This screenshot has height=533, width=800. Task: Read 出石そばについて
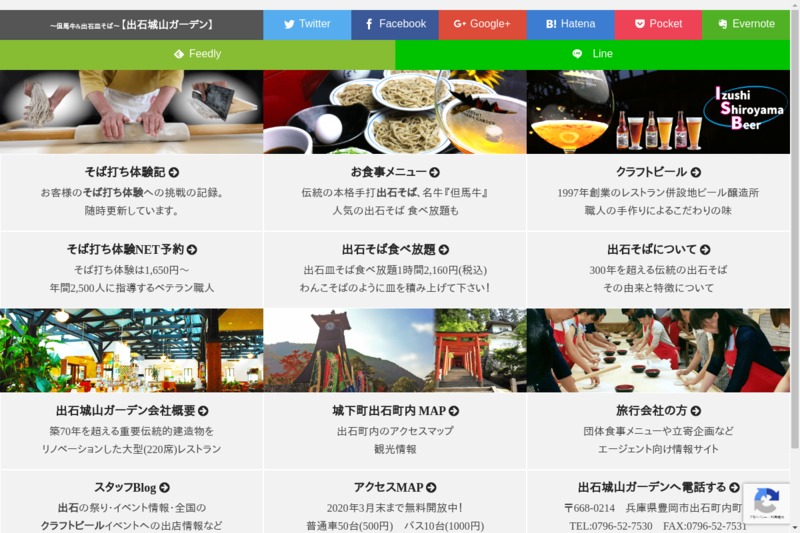(x=658, y=249)
